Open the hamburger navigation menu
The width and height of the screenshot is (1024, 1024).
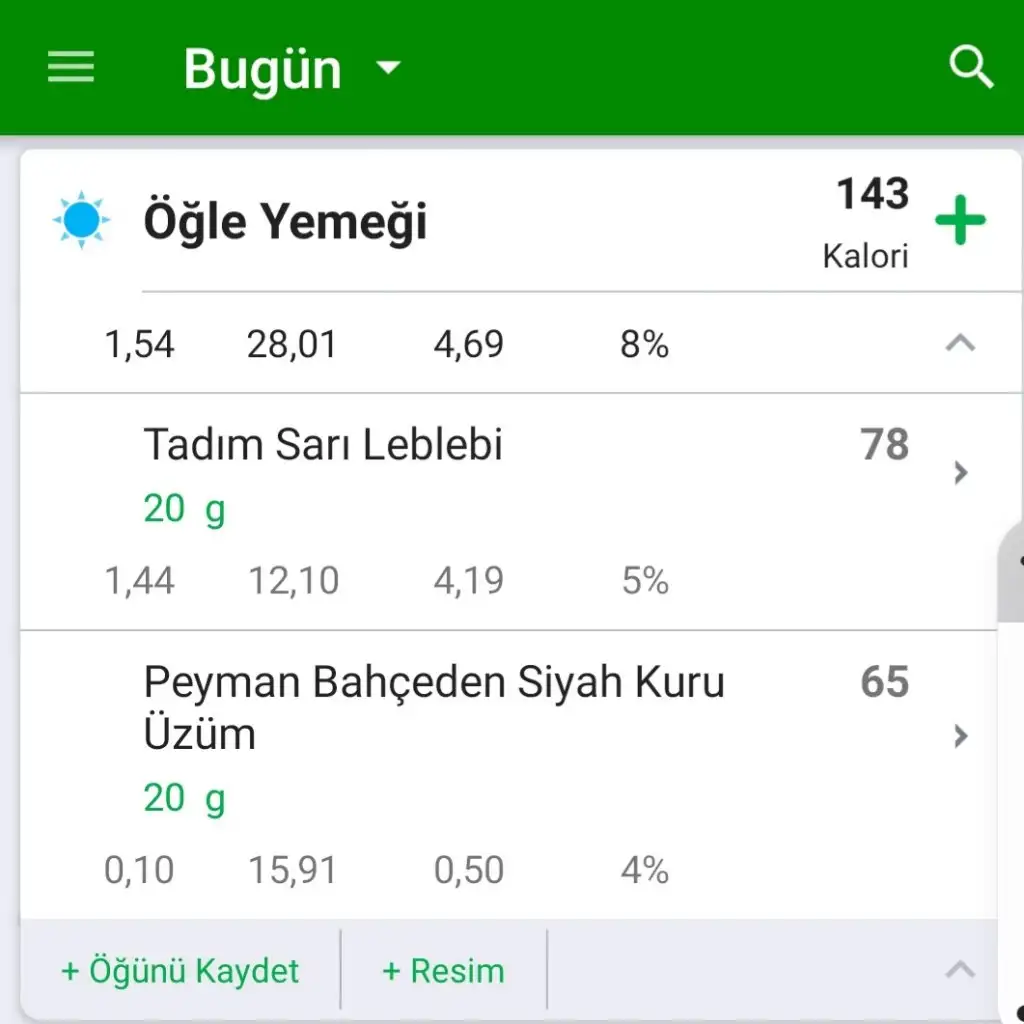click(71, 68)
